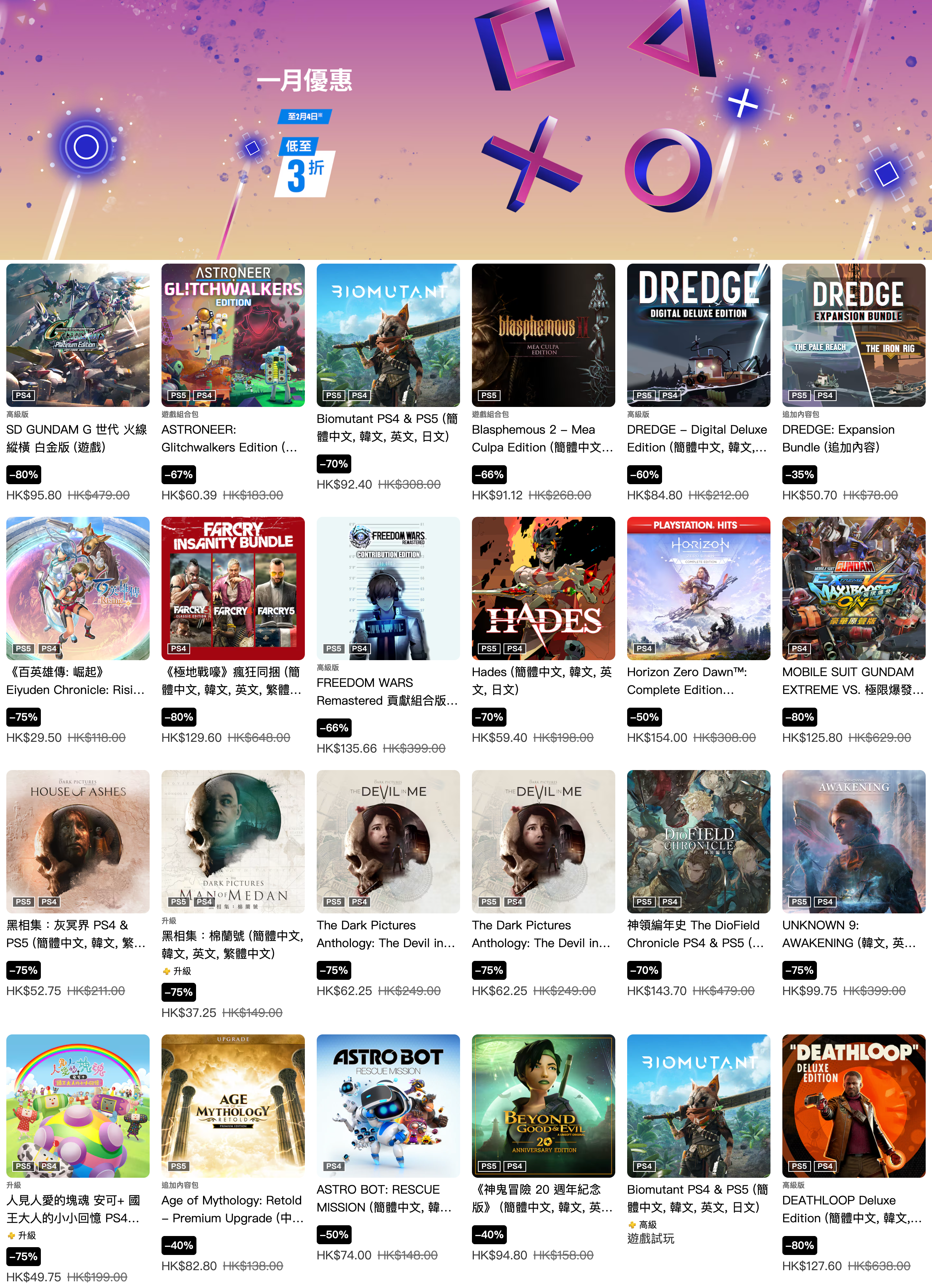Open Blasphemous 2 Mea Culpa Edition

[x=543, y=335]
